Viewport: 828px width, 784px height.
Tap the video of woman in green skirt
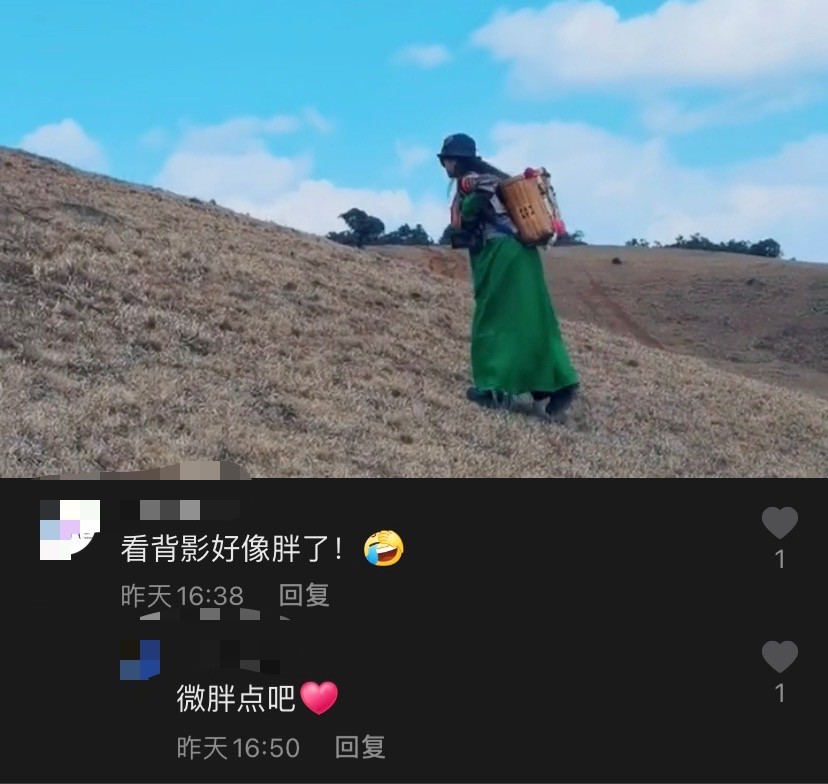(414, 240)
